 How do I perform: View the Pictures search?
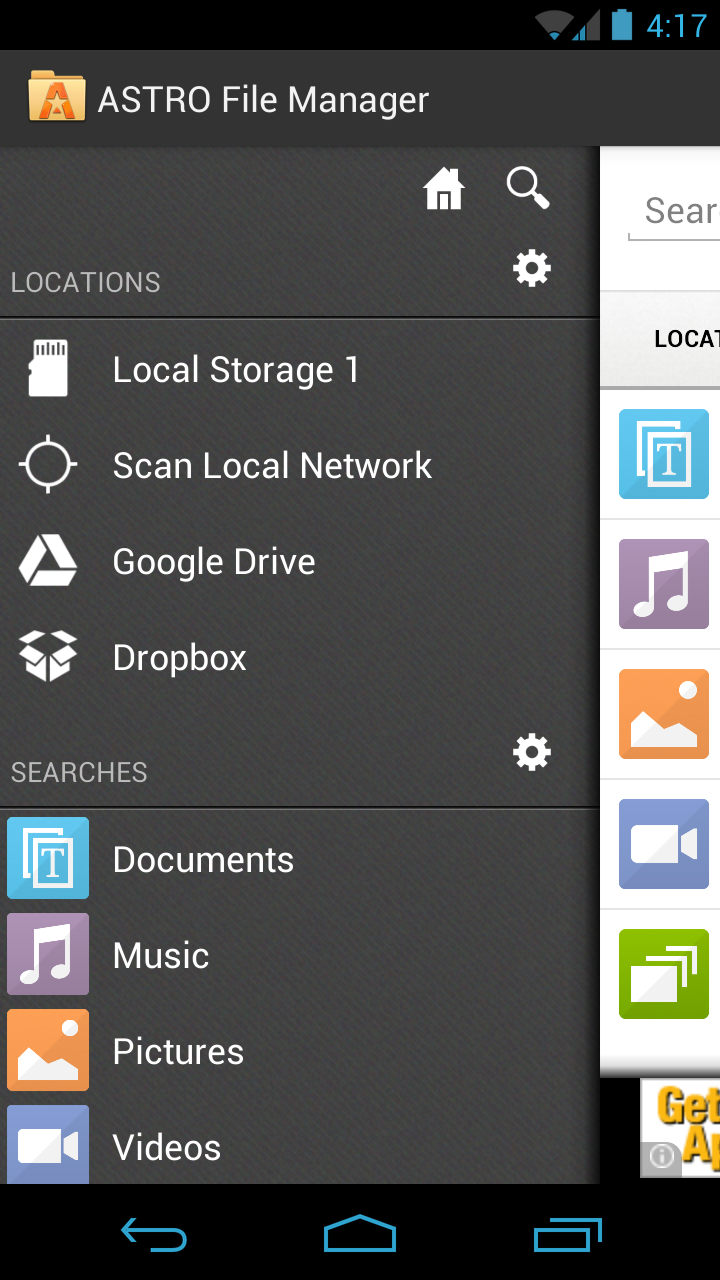coord(177,1052)
